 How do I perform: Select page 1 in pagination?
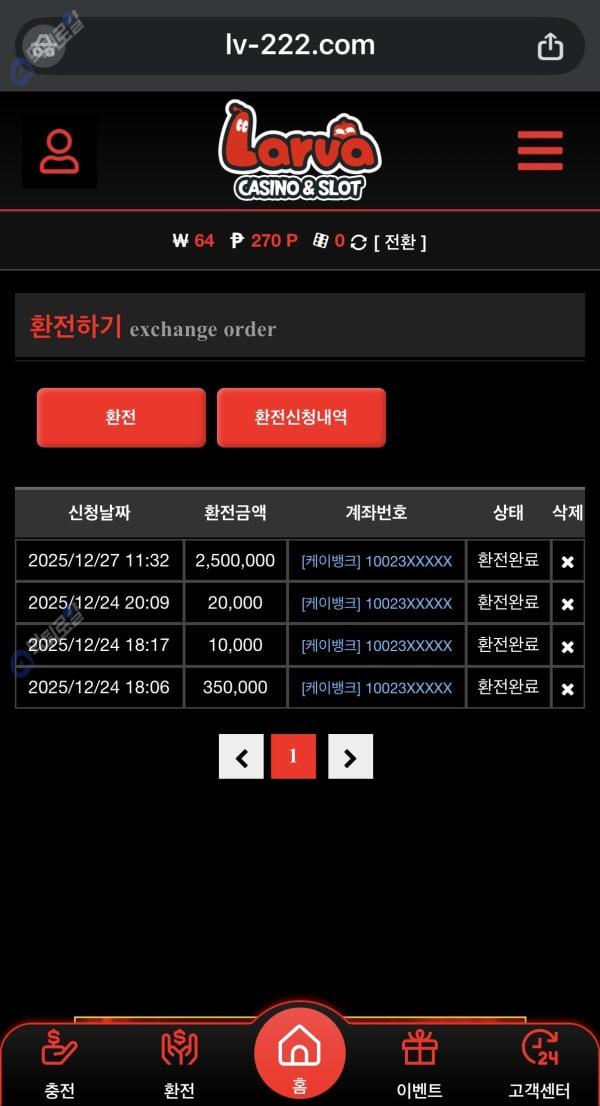pos(293,757)
